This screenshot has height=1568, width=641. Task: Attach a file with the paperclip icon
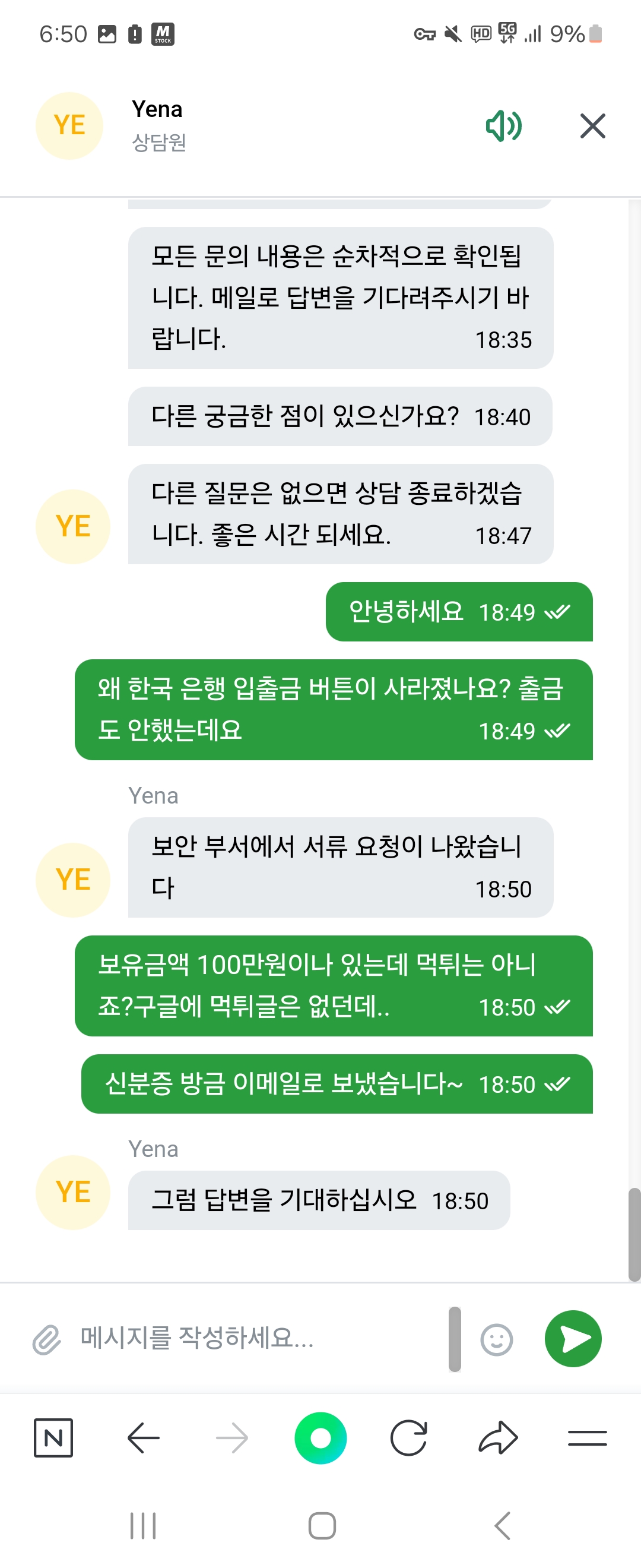point(47,1339)
